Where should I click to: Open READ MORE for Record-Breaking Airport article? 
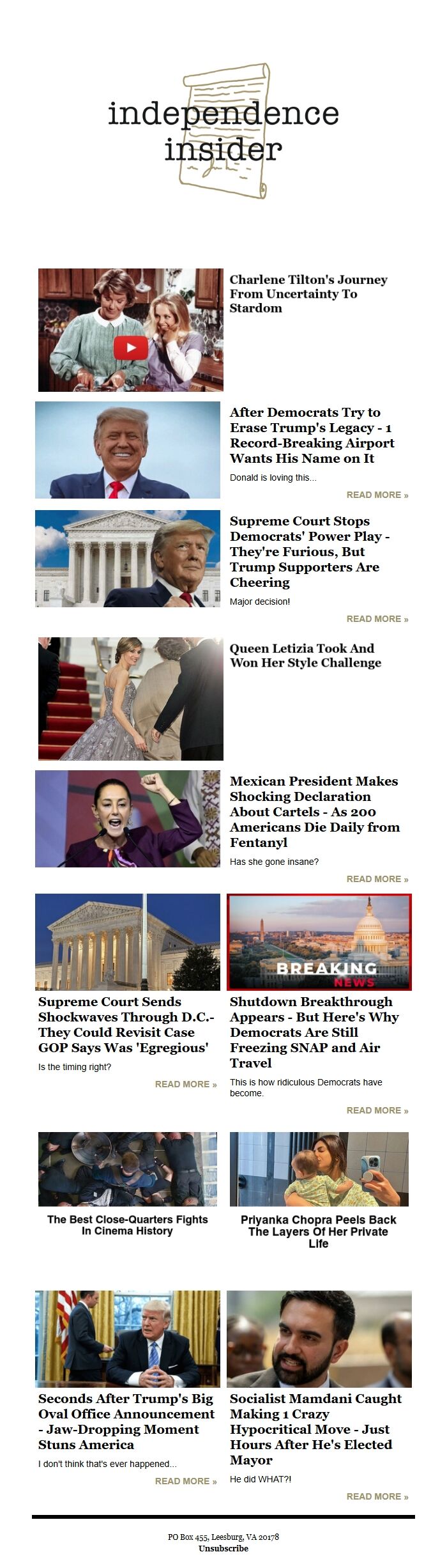click(377, 495)
